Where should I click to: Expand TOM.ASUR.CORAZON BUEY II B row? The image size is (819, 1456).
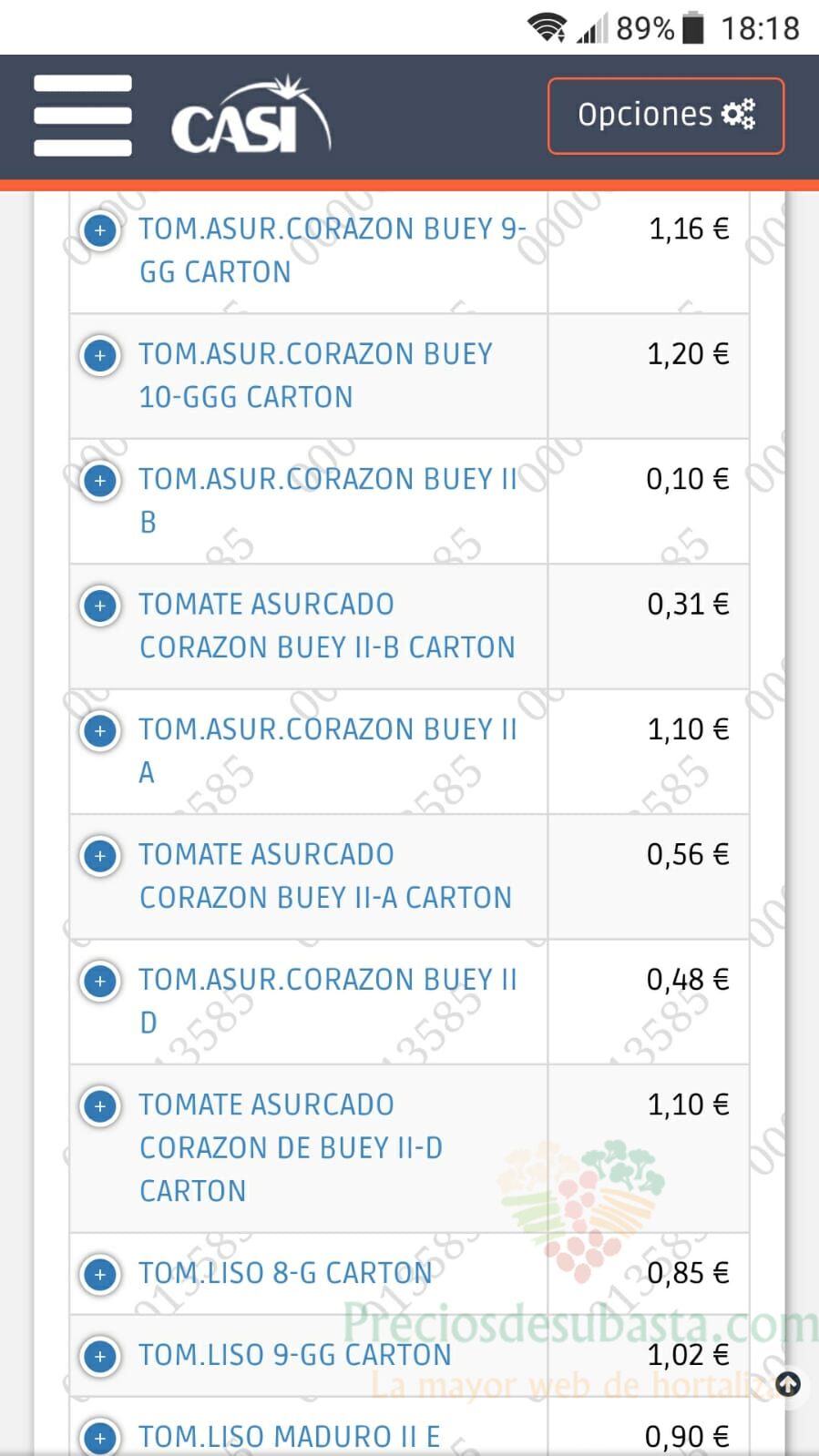[100, 480]
